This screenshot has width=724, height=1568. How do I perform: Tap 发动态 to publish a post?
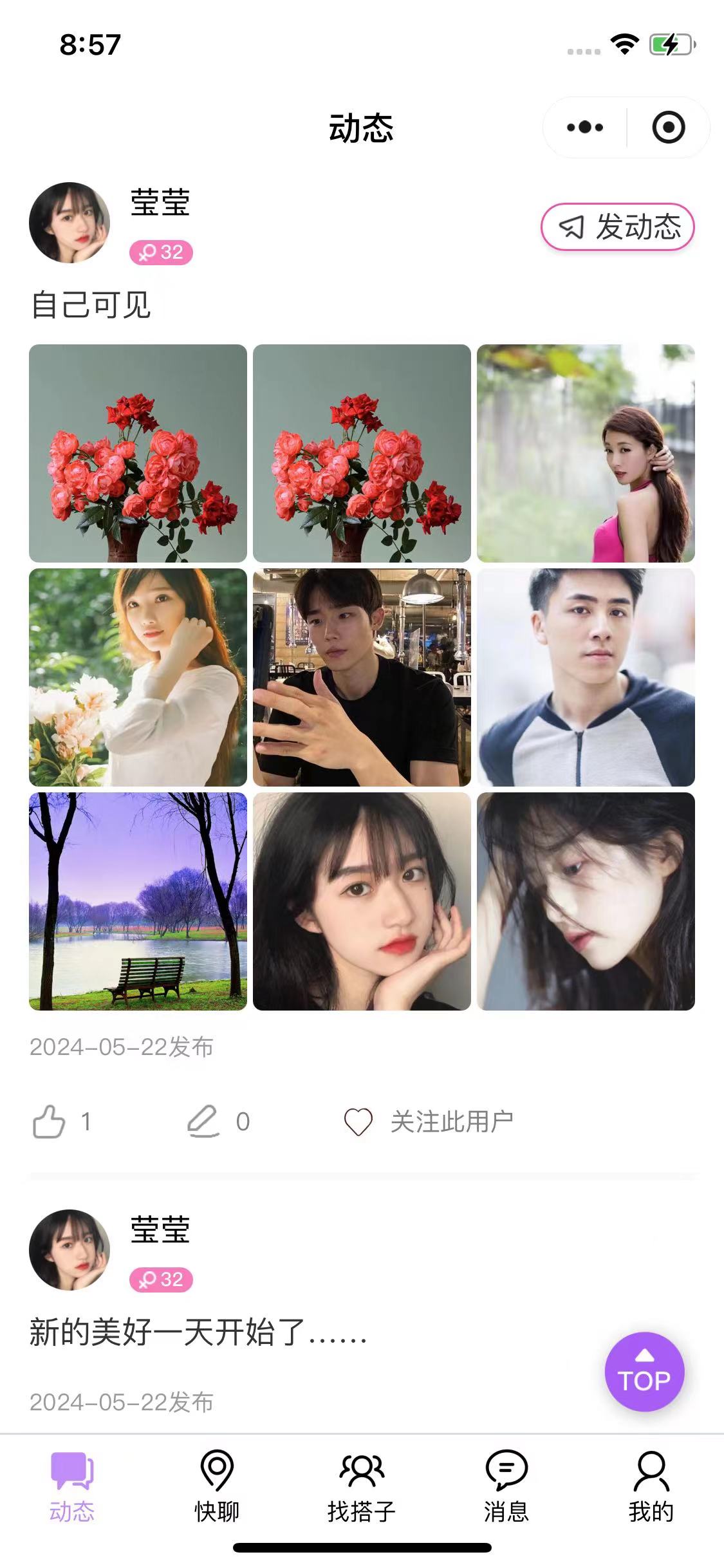click(618, 227)
